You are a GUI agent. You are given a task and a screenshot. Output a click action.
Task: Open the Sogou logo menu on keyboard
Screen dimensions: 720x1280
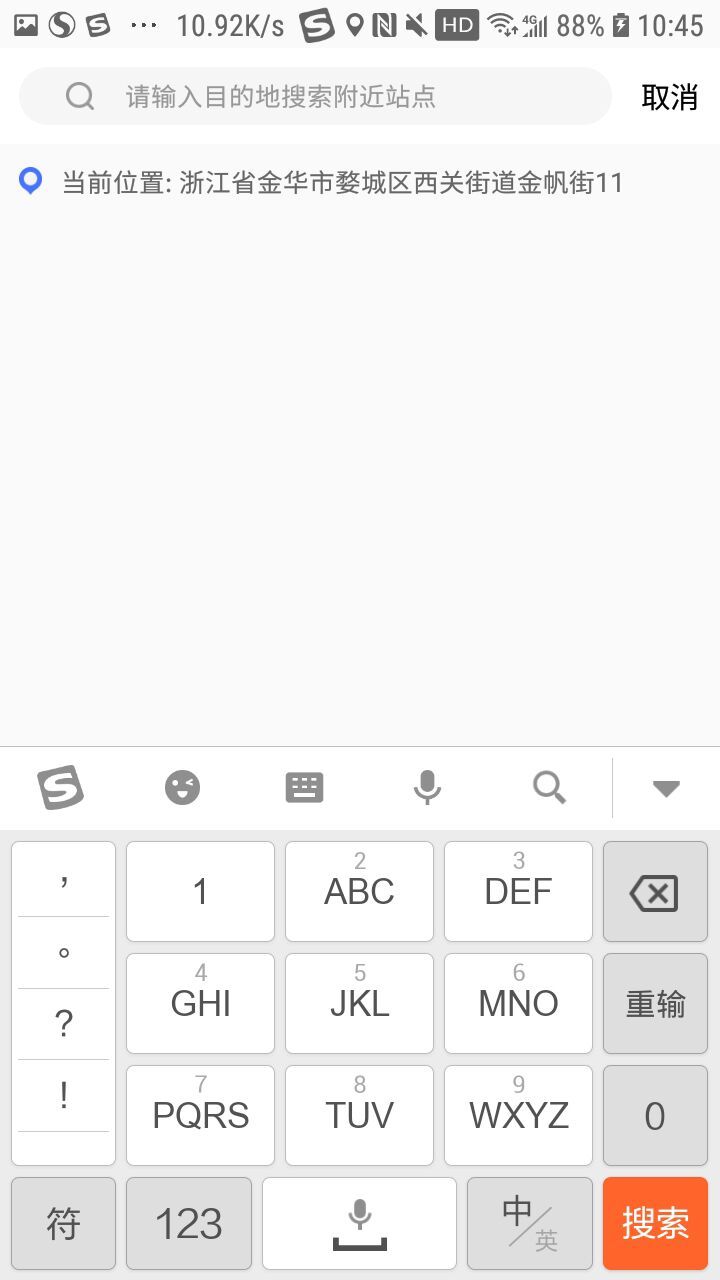tap(60, 788)
